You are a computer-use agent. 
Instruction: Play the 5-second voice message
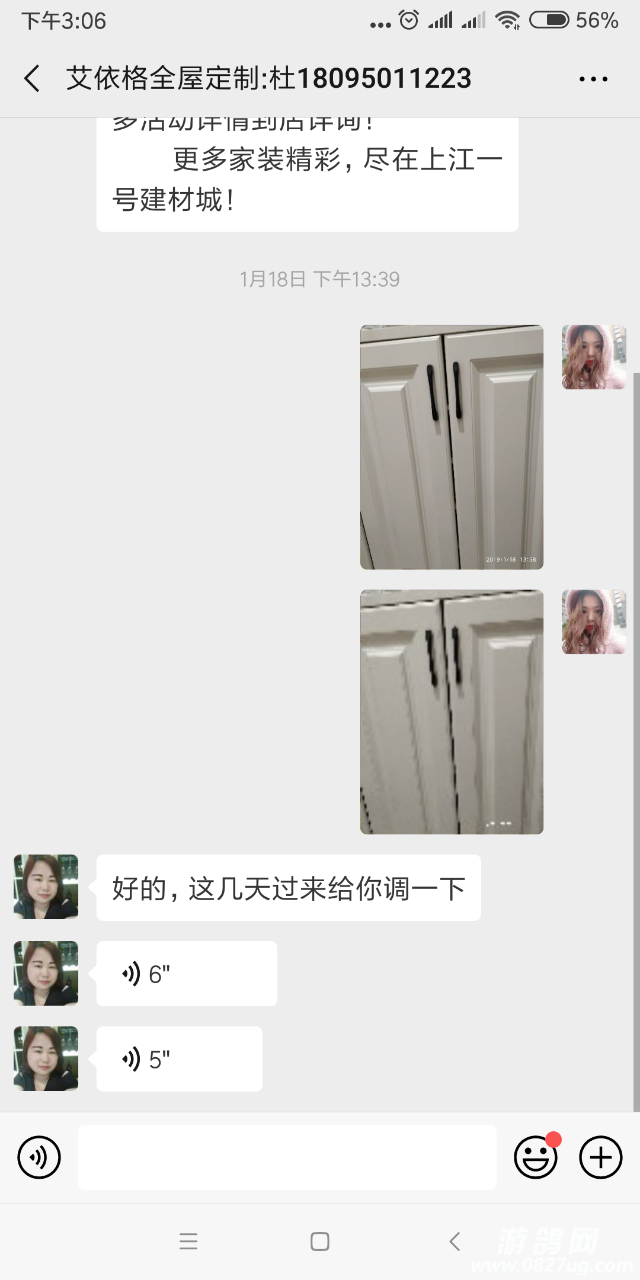click(x=179, y=1059)
